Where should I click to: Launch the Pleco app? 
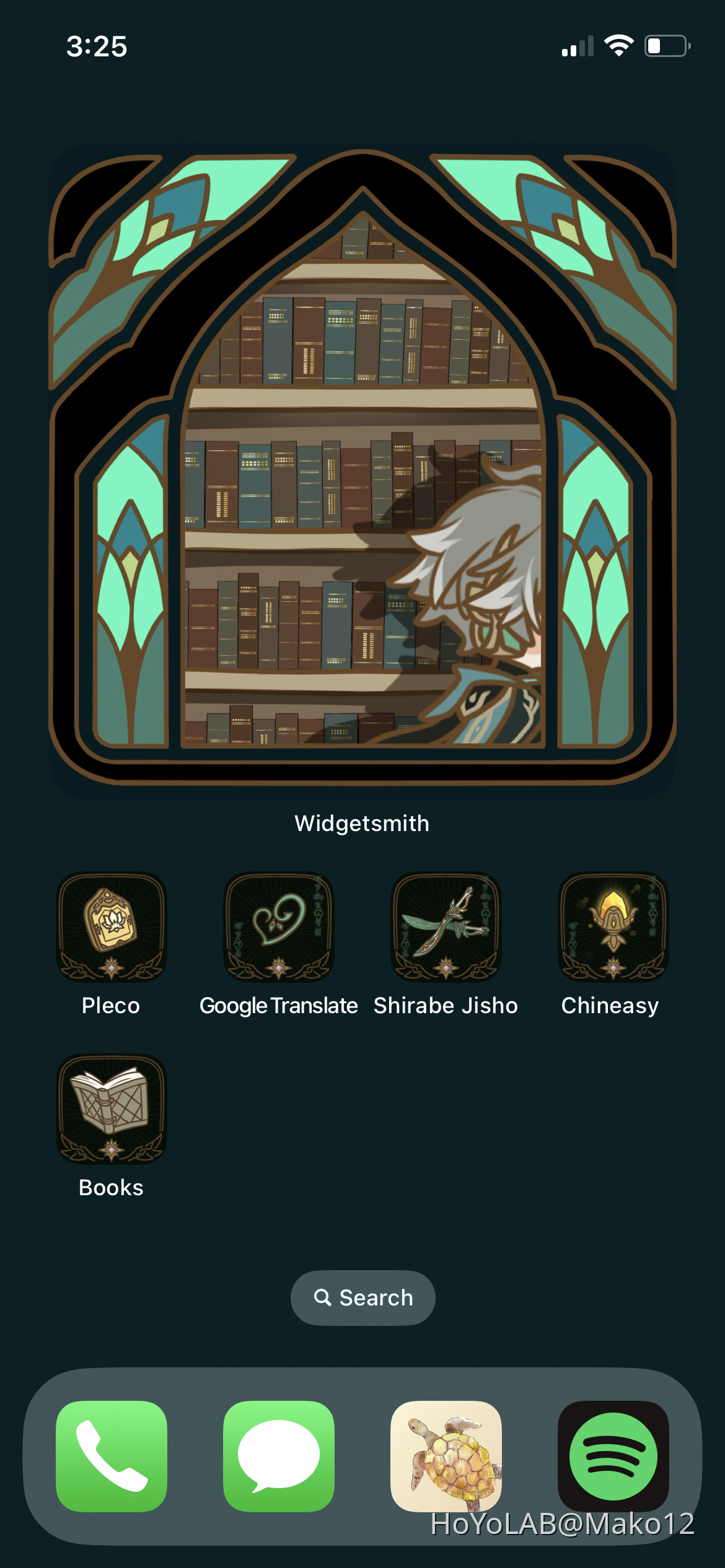[x=112, y=927]
